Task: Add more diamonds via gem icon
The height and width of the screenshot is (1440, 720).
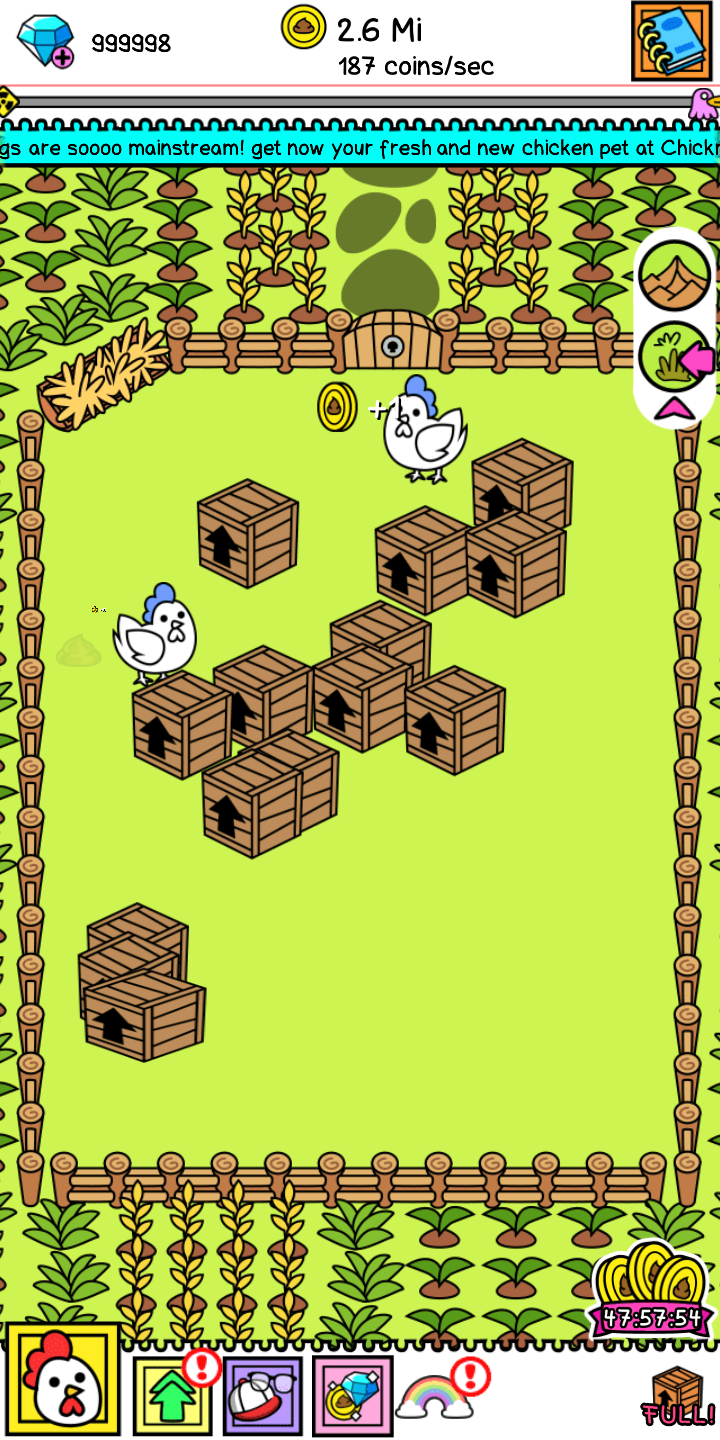Action: point(46,42)
